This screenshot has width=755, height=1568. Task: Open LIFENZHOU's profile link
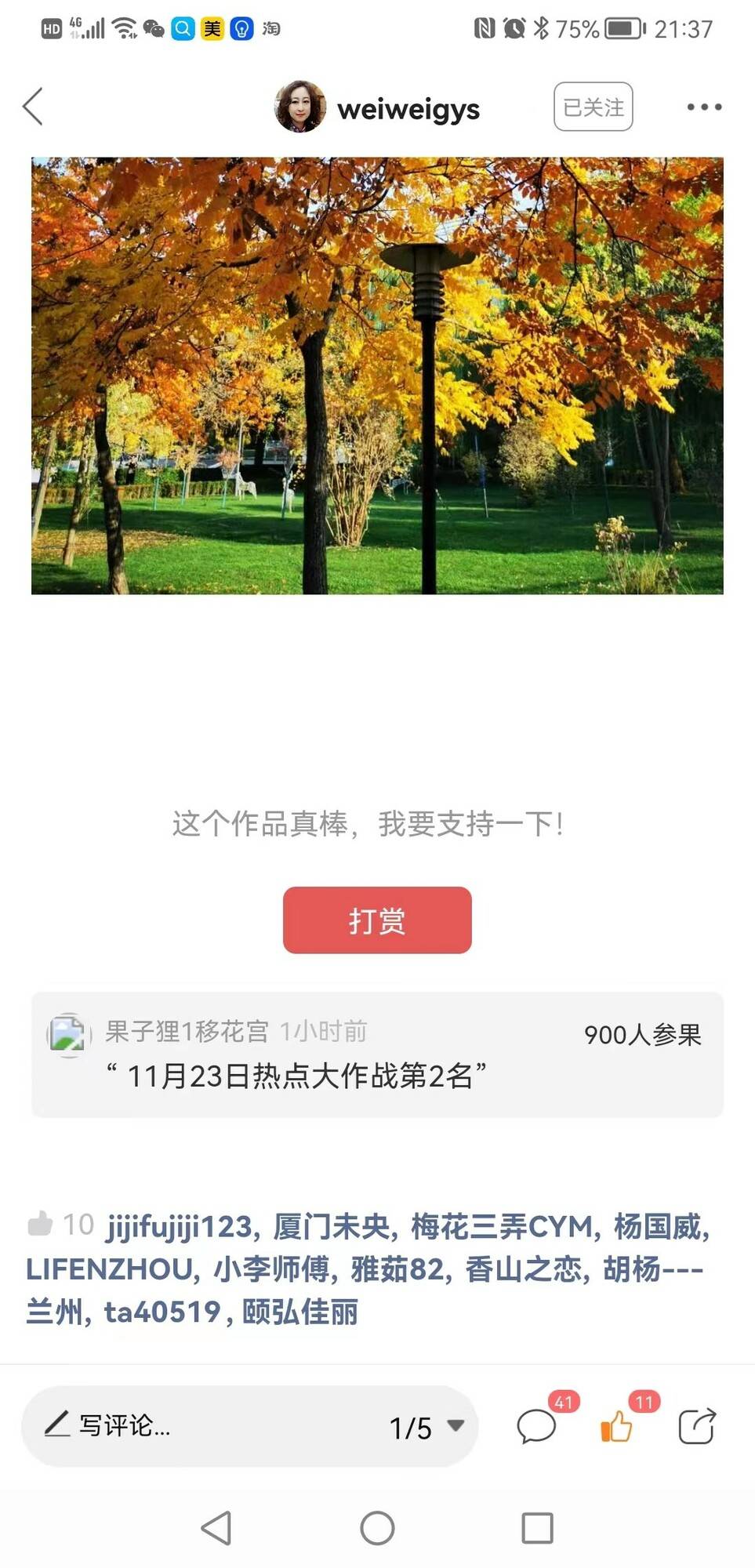110,1269
